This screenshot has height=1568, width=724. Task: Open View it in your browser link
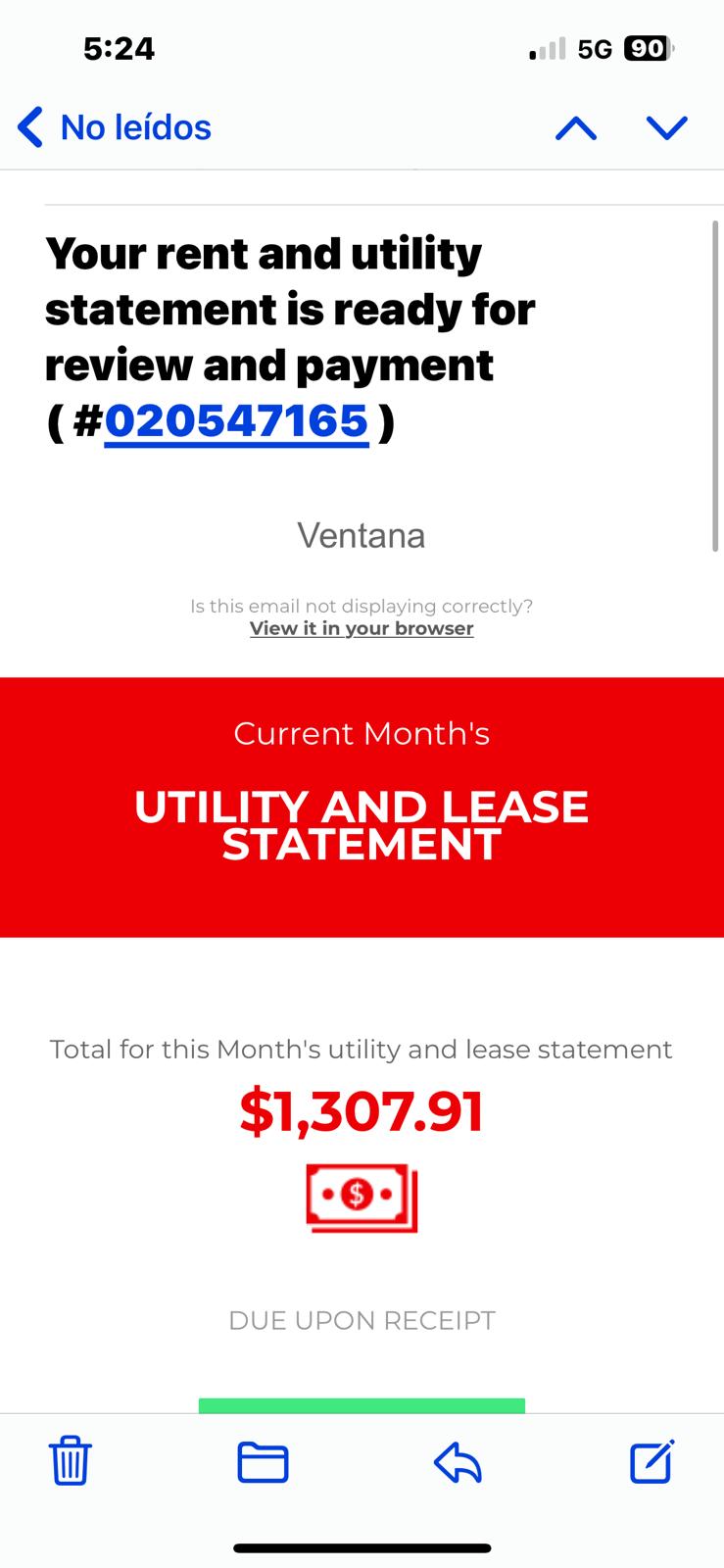362,629
